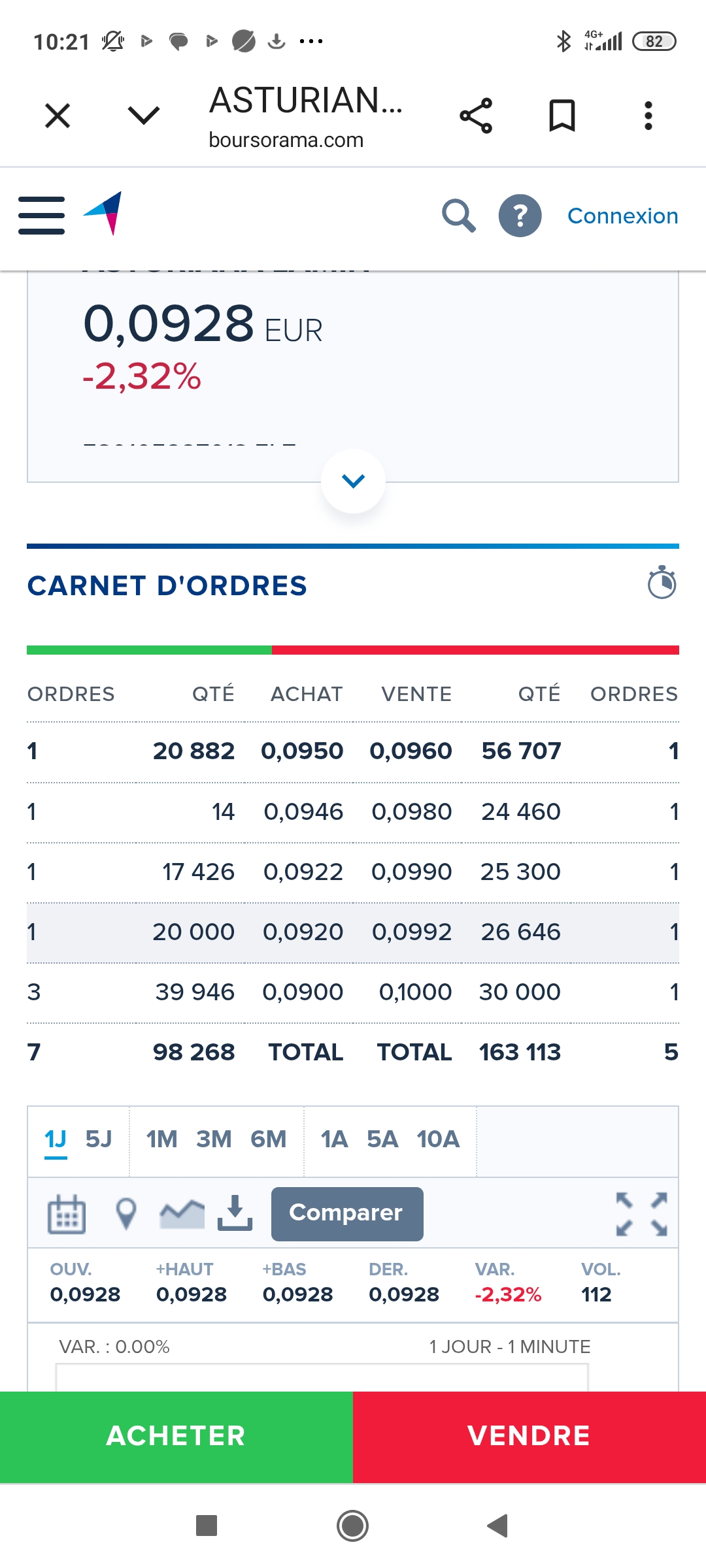Select the 1A chart period
The image size is (706, 1568).
point(334,1139)
